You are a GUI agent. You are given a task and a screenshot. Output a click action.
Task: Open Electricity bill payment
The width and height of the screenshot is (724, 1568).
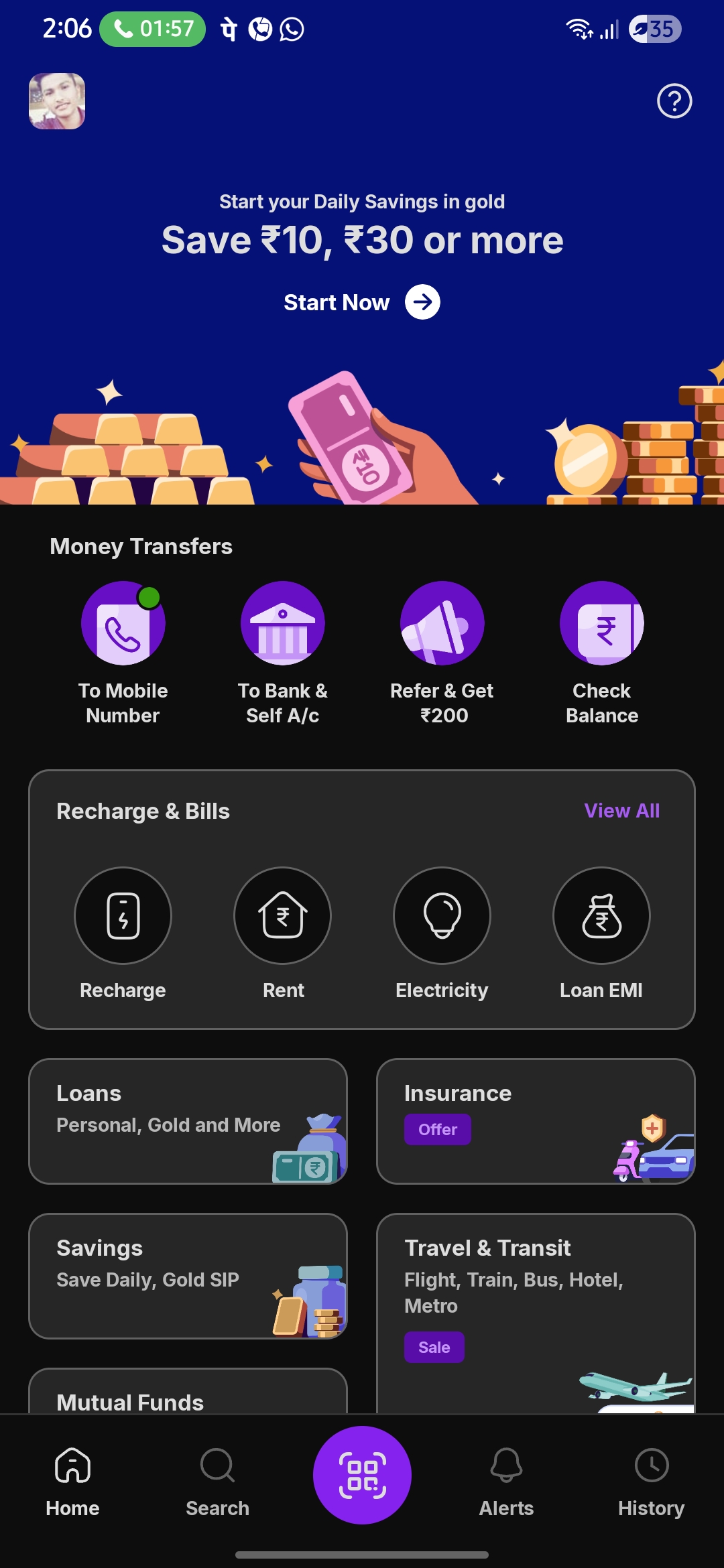pyautogui.click(x=442, y=916)
